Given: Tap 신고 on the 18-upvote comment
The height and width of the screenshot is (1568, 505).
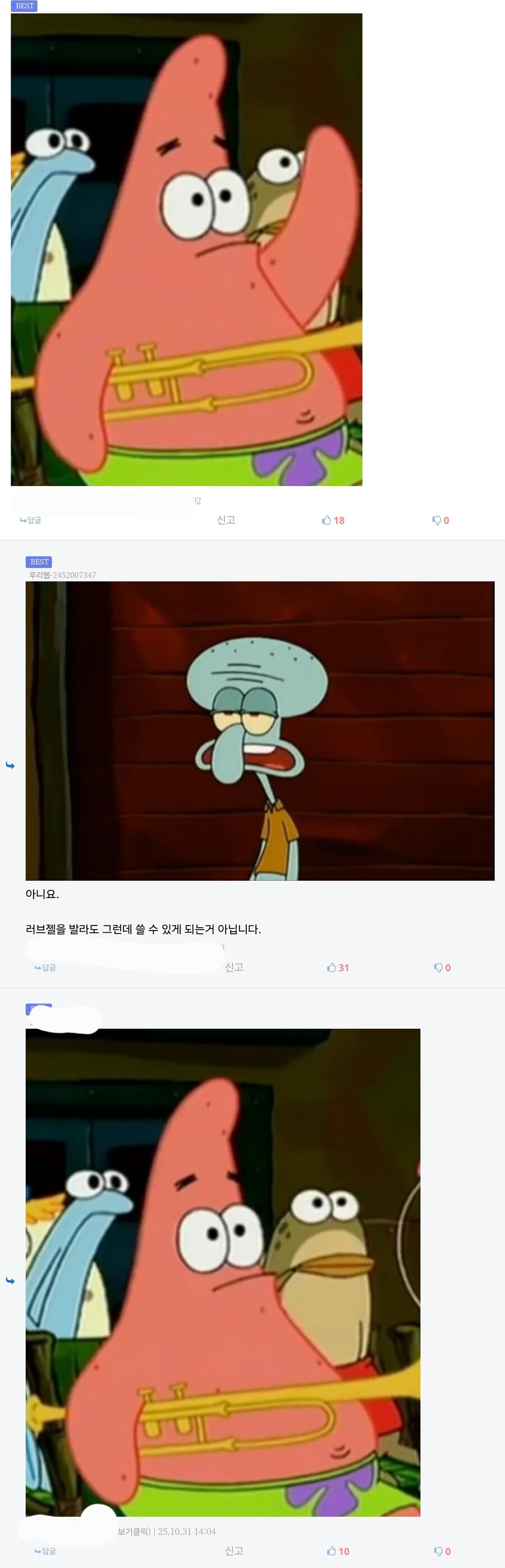Looking at the screenshot, I should pos(226,520).
